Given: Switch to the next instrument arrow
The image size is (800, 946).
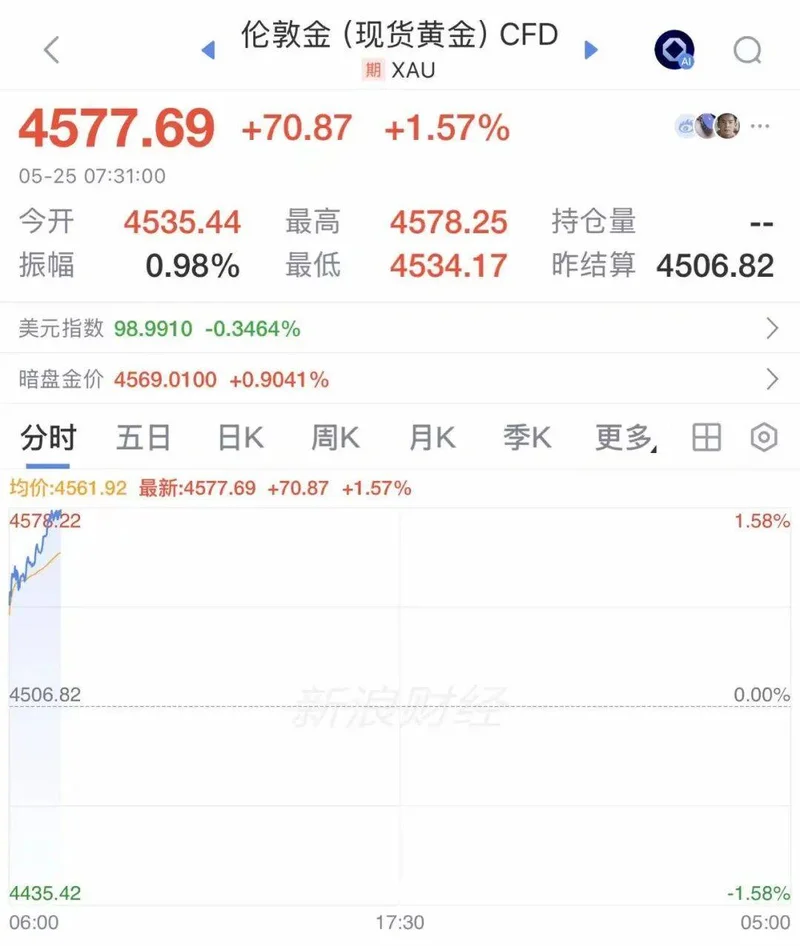Looking at the screenshot, I should [x=591, y=50].
